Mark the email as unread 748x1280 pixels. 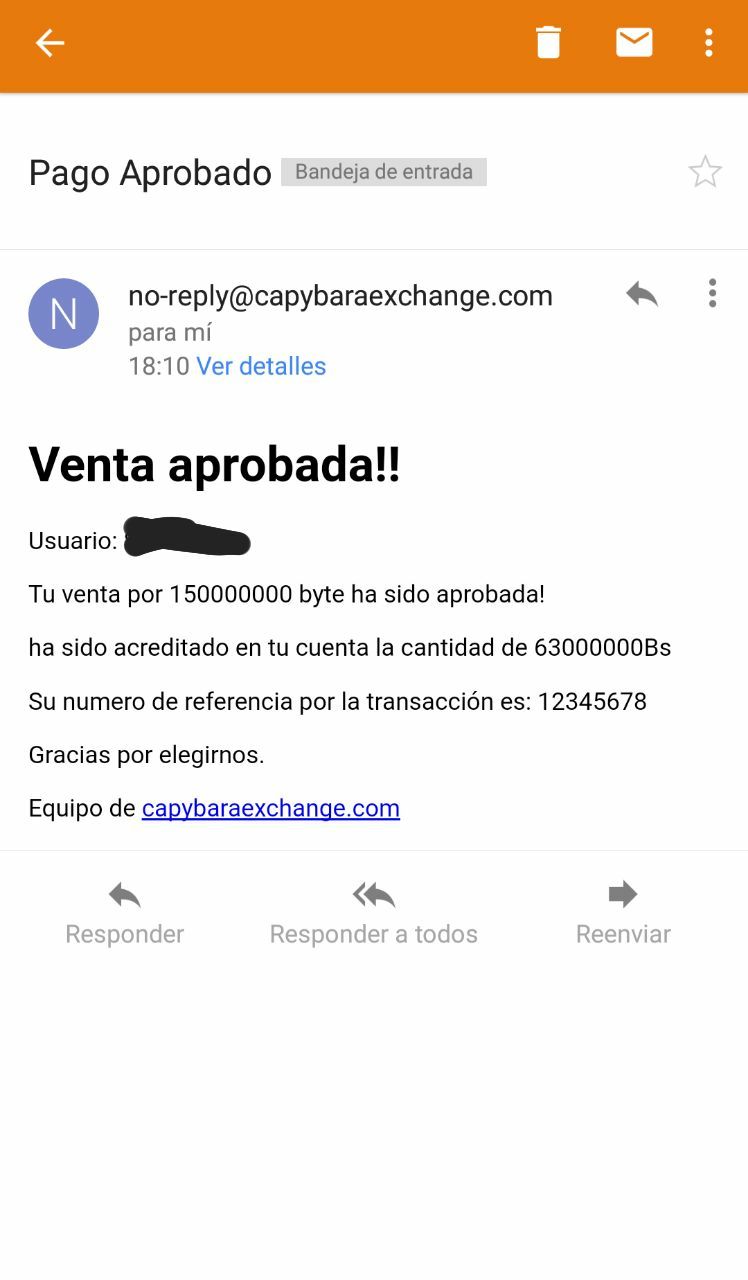[x=634, y=42]
